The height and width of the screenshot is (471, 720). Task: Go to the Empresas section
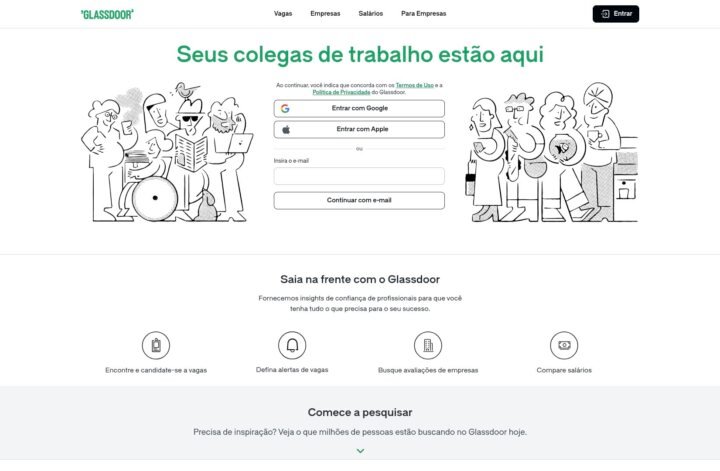[325, 14]
